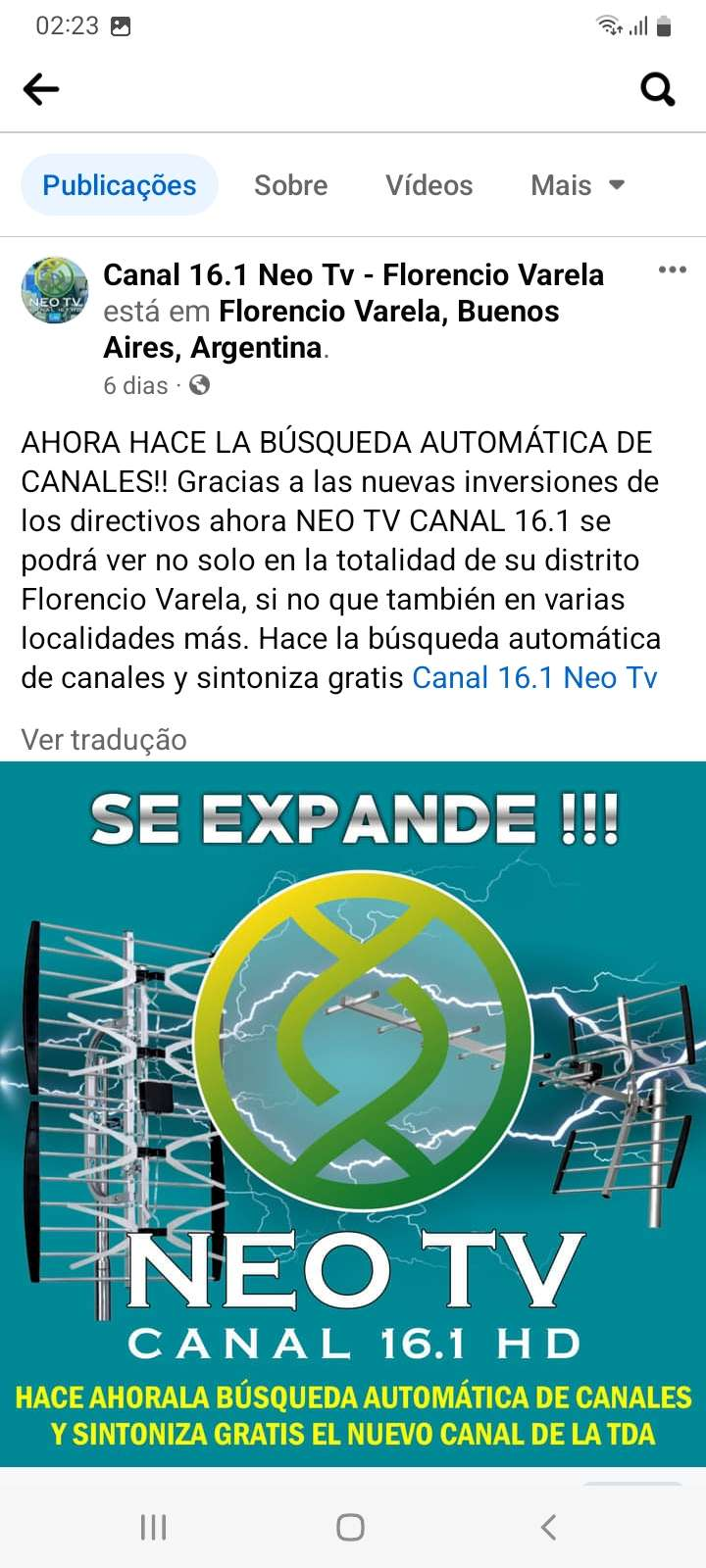Tap the page name Canal 16.1 Neo Tv - Florencio Varela
706x1568 pixels.
tap(353, 274)
